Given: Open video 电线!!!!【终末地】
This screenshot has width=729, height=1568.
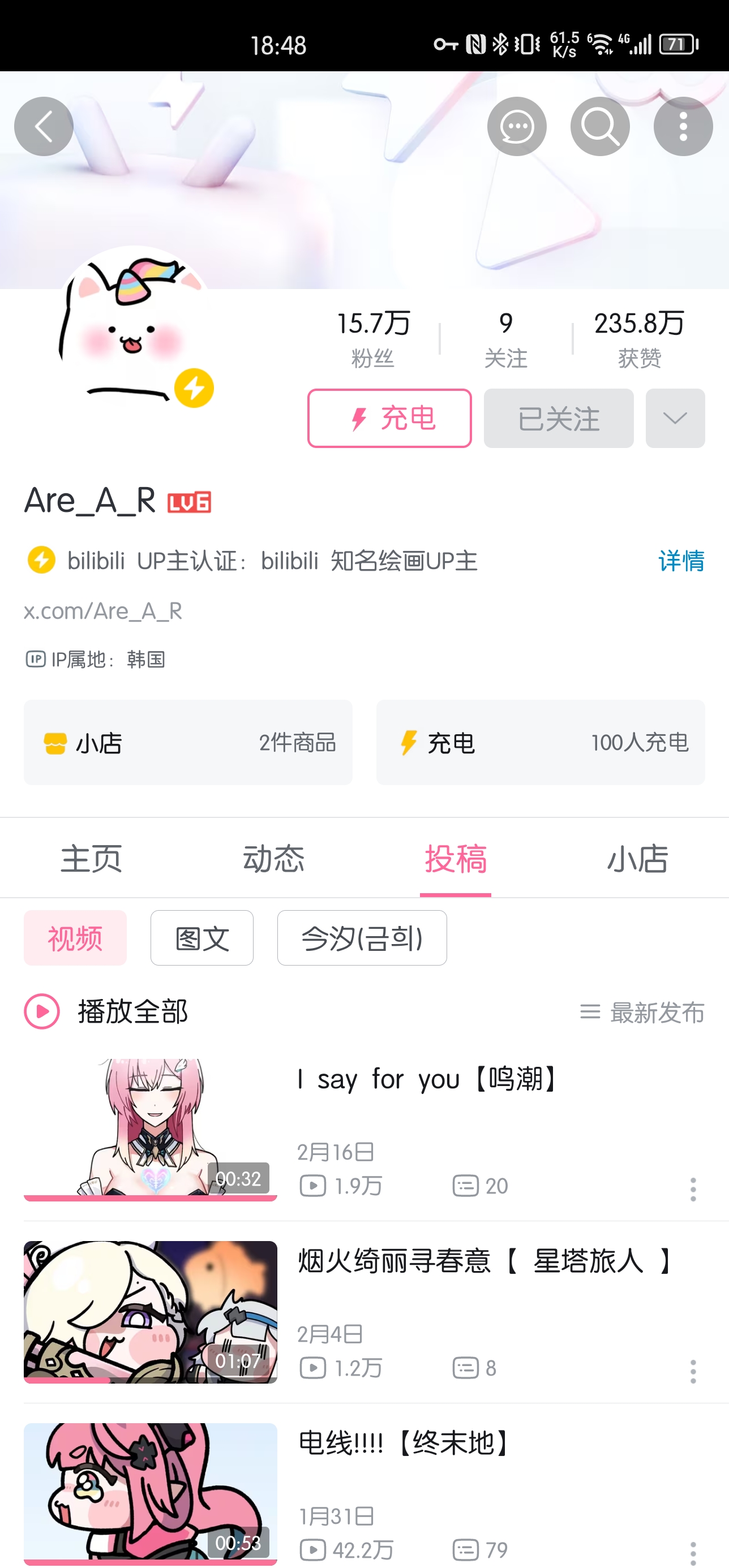Looking at the screenshot, I should click(x=403, y=1443).
